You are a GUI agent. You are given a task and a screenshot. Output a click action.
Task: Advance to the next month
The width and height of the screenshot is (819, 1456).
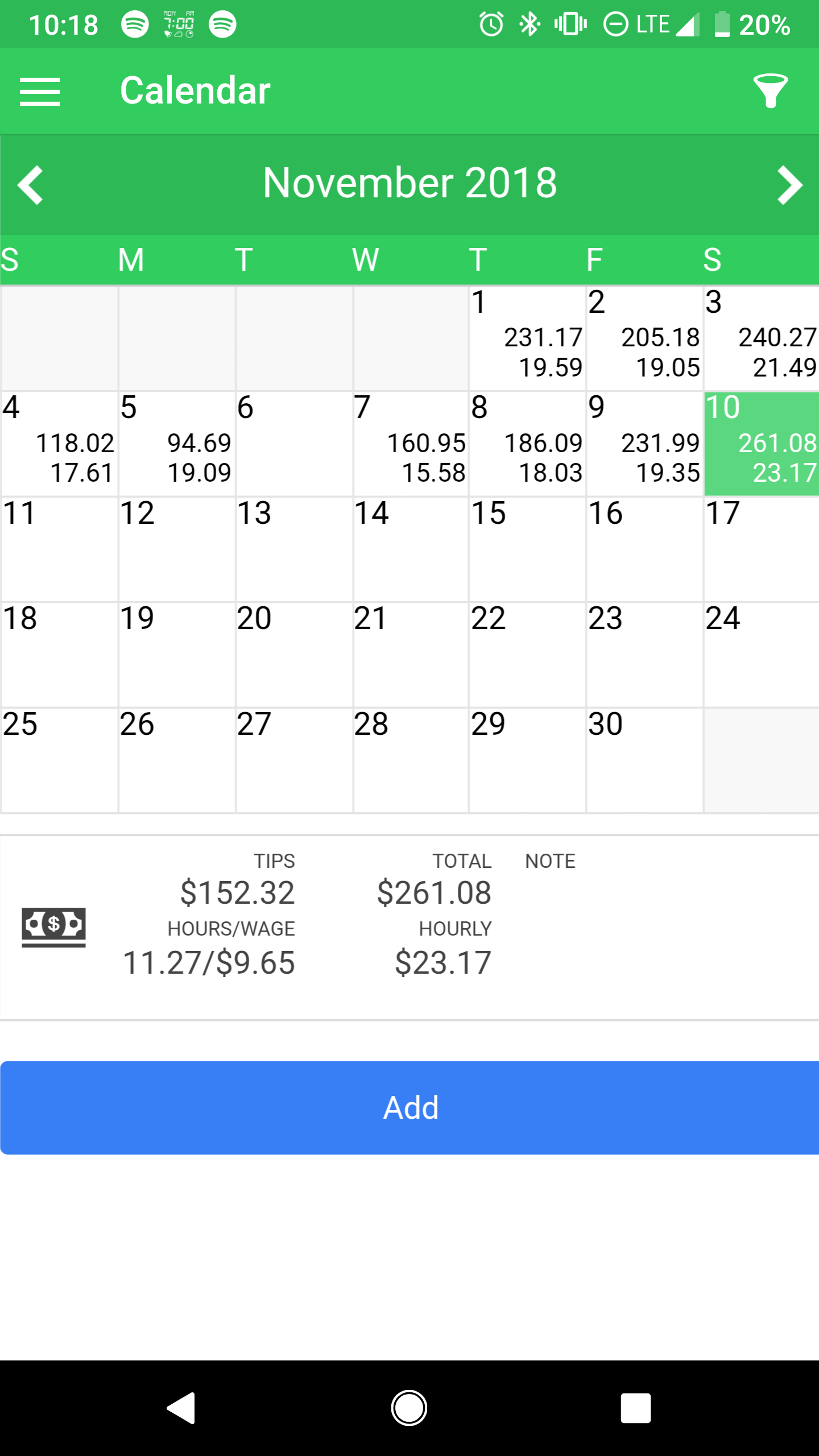[789, 184]
